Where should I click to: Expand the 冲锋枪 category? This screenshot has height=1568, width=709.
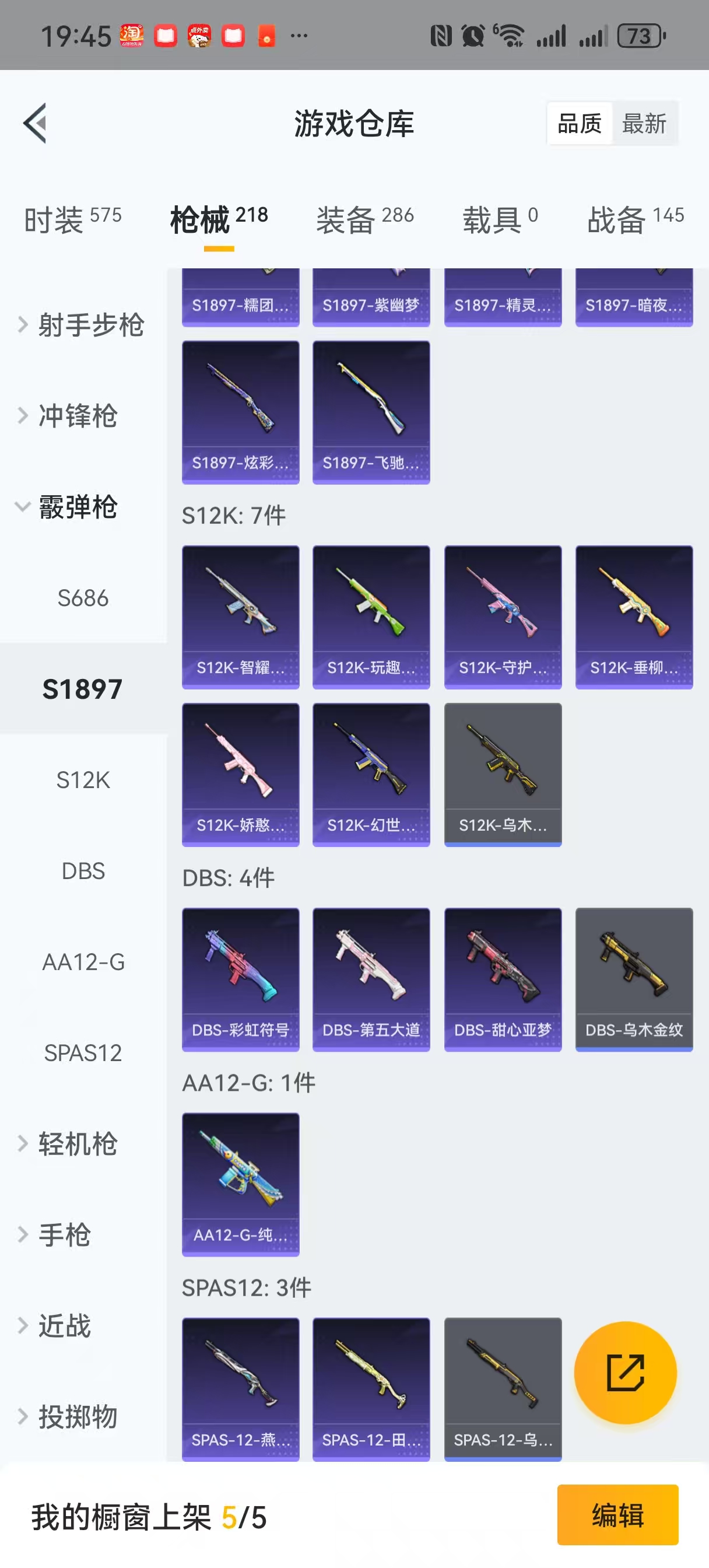pyautogui.click(x=77, y=416)
